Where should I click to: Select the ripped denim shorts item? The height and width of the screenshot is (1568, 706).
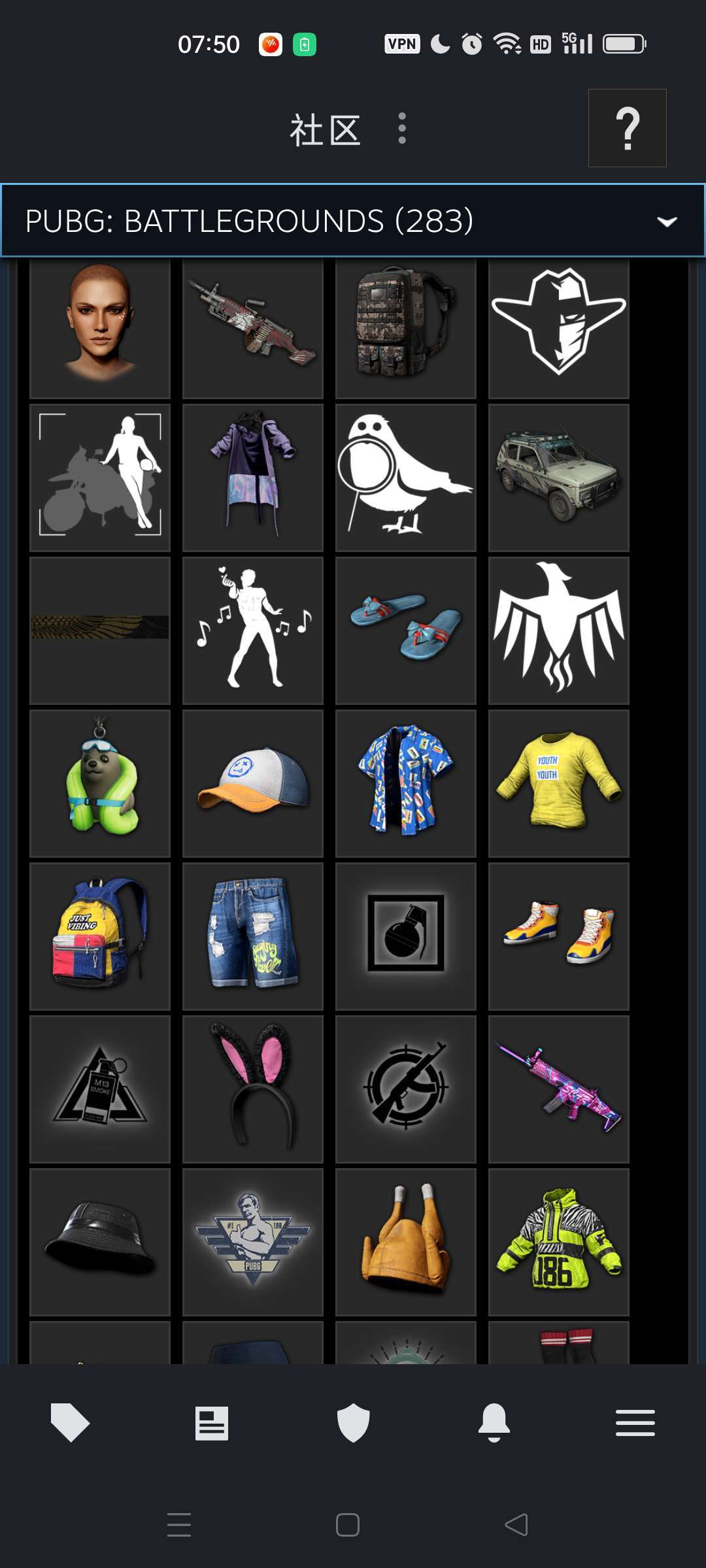(x=253, y=936)
